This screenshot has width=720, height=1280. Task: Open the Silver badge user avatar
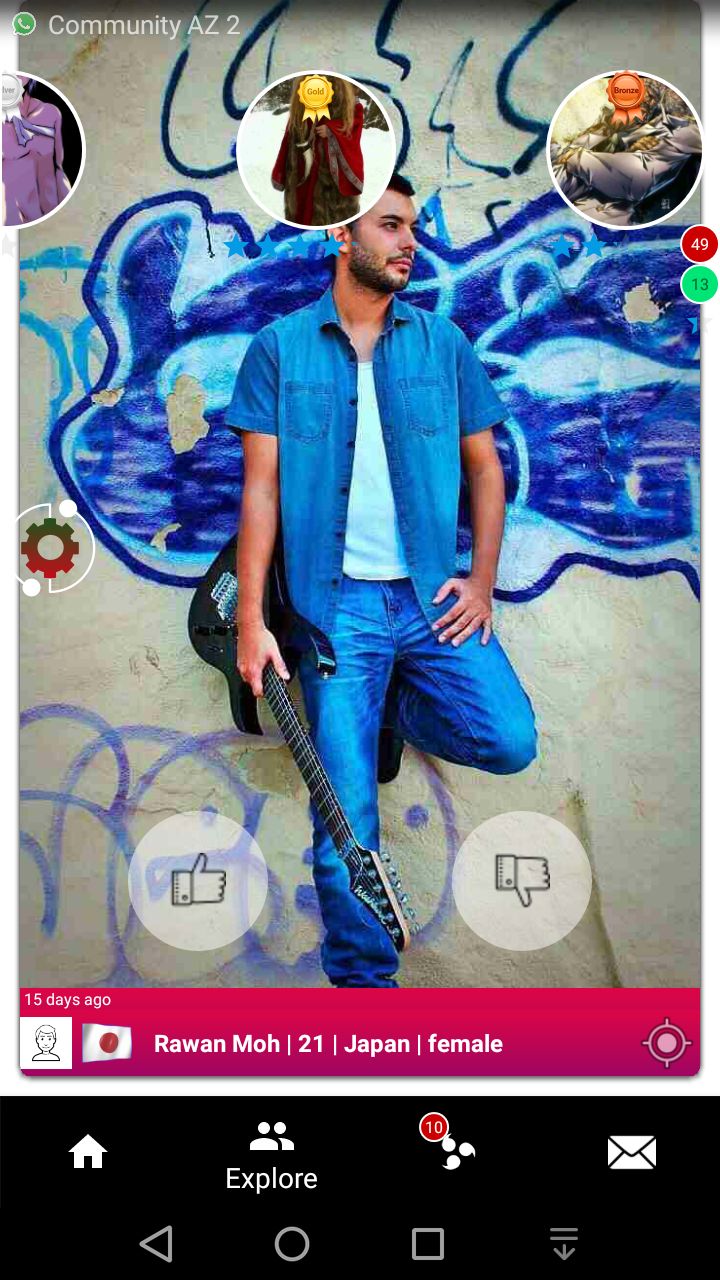click(x=40, y=150)
